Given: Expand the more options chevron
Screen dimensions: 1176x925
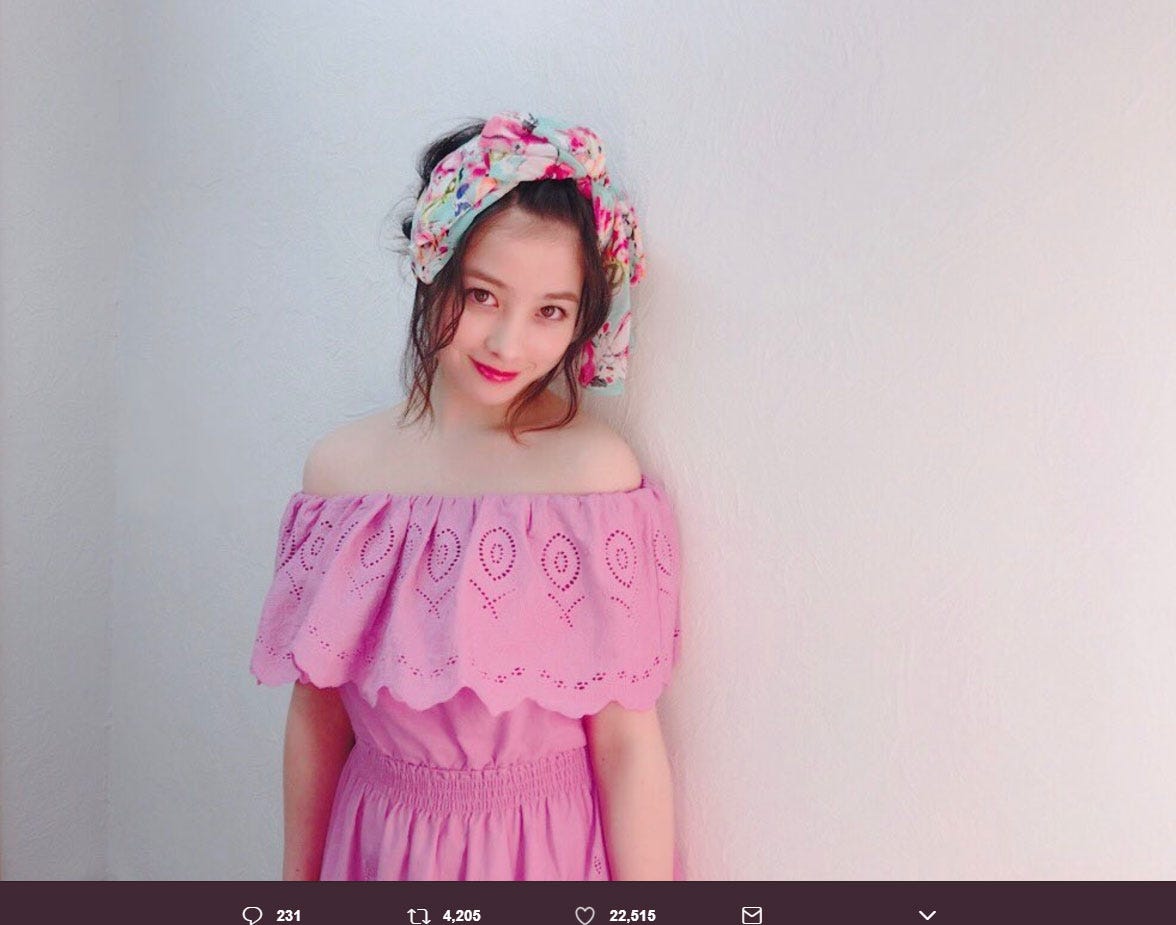Looking at the screenshot, I should (x=926, y=914).
